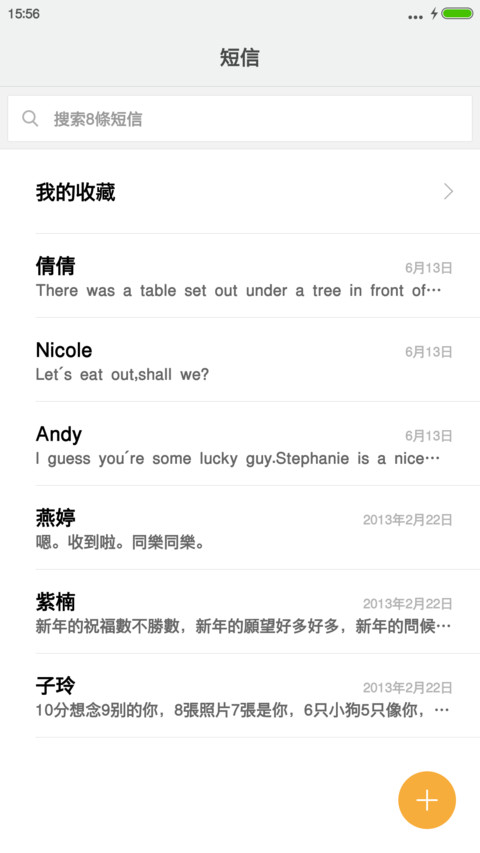View the conversation with Andy
The image size is (480, 853).
(240, 444)
